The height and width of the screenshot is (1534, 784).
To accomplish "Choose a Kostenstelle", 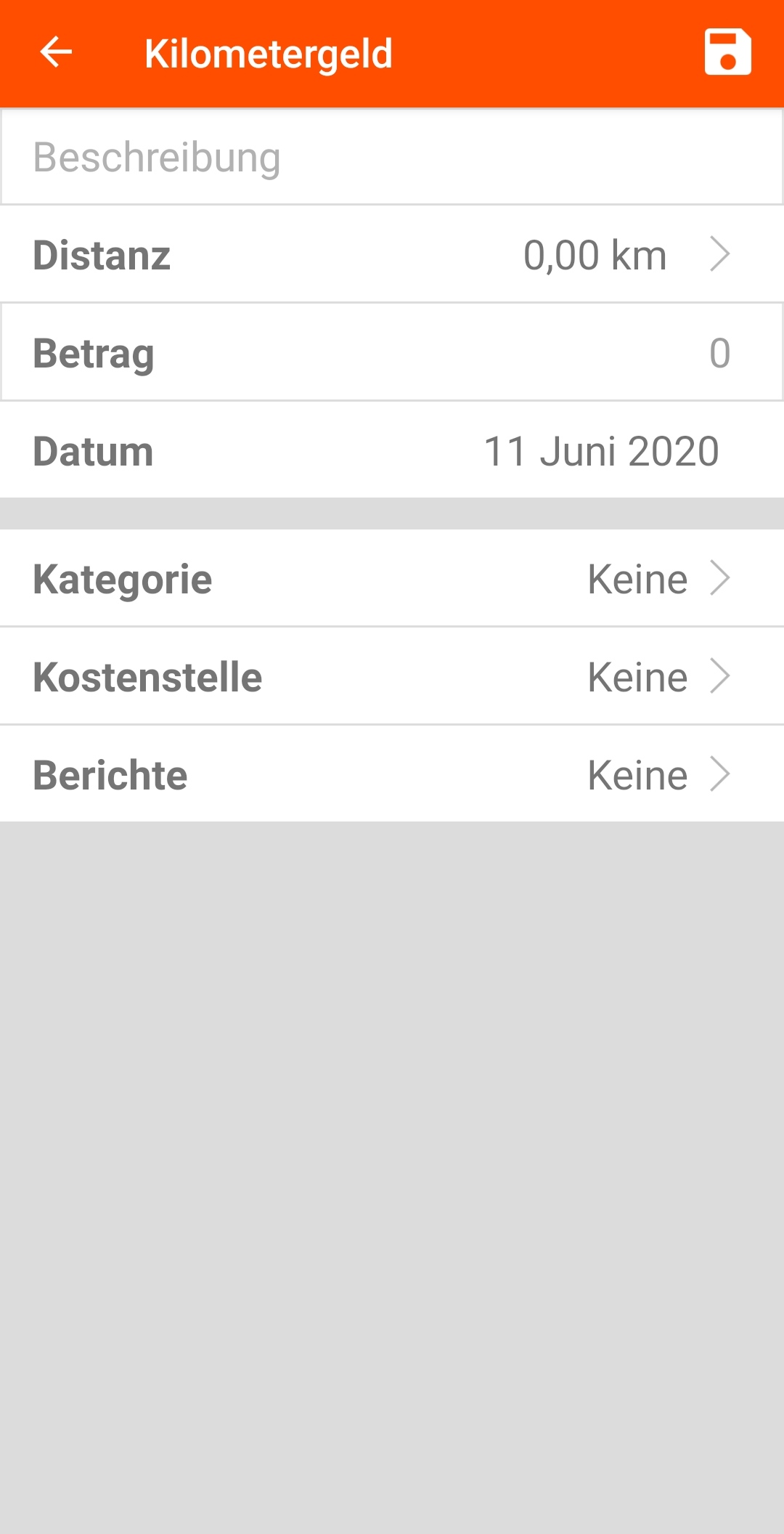I will (392, 676).
